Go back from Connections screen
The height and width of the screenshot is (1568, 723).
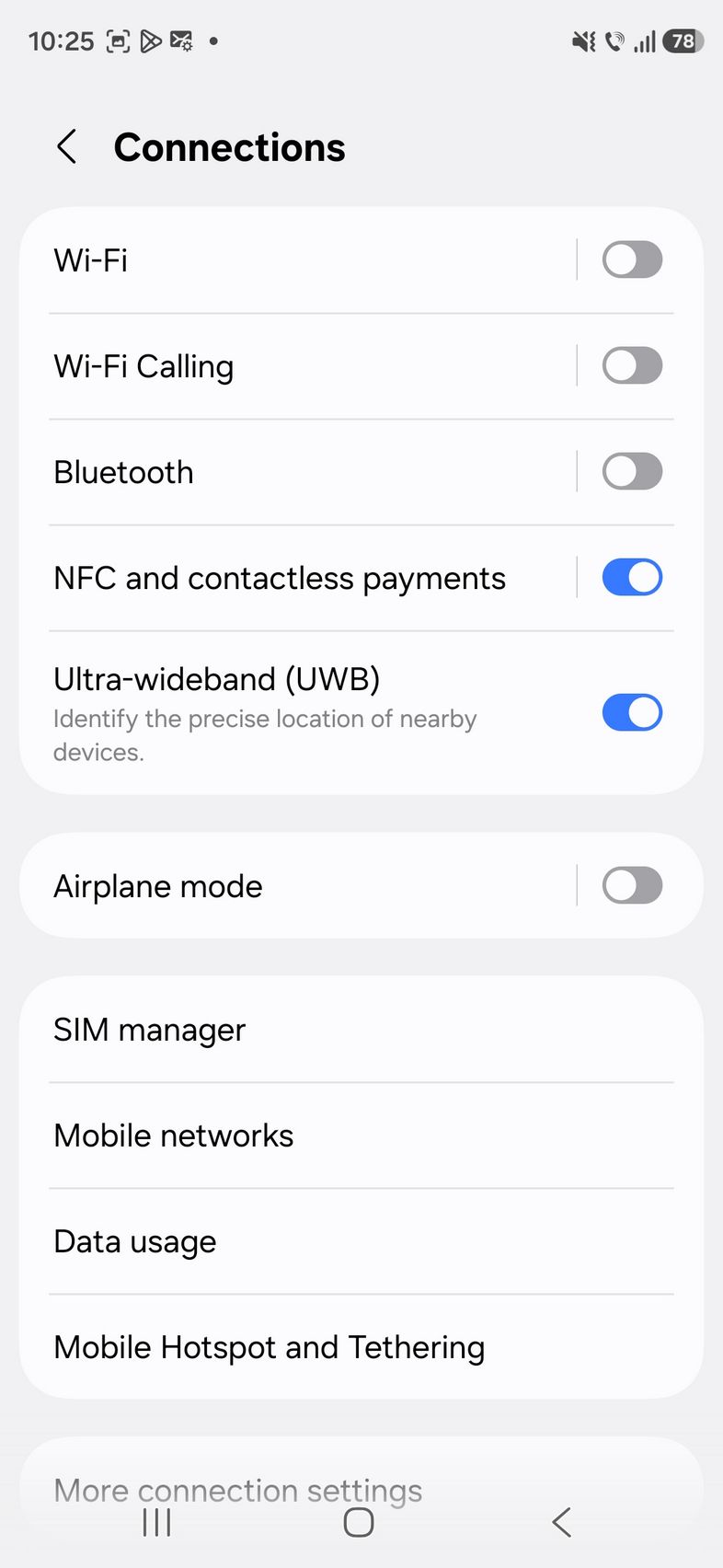[66, 147]
